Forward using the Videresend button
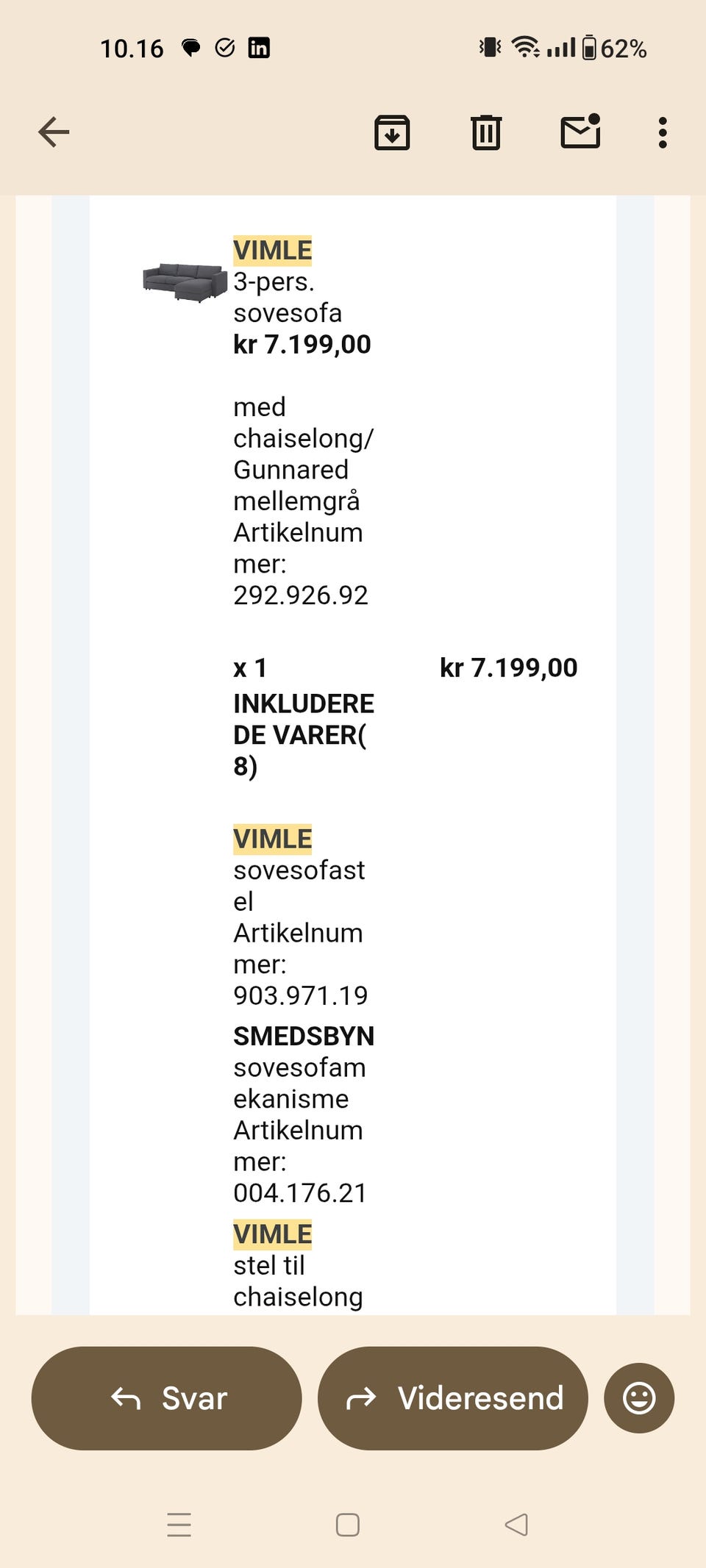The width and height of the screenshot is (706, 1568). pyautogui.click(x=452, y=1398)
